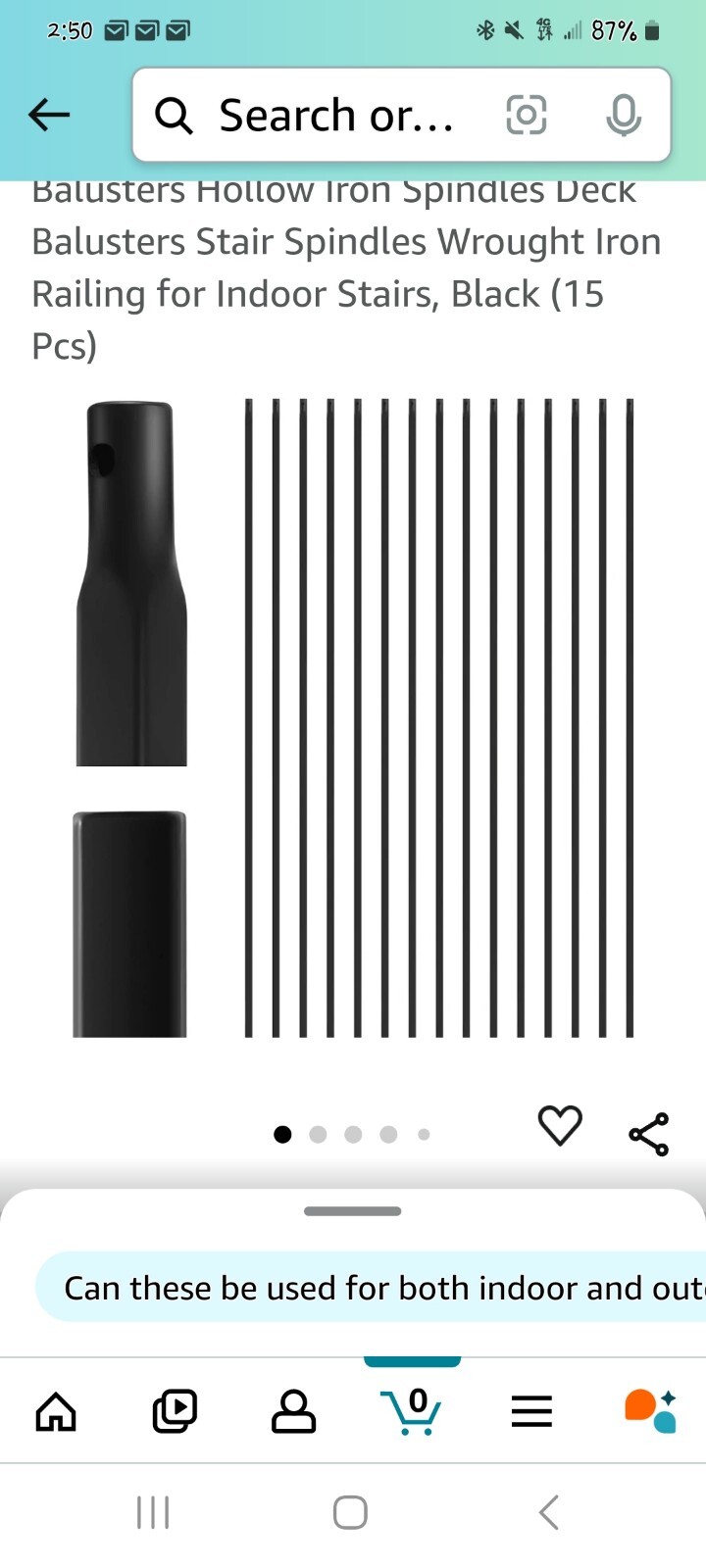Open the Inspire video tab

coord(175,1412)
